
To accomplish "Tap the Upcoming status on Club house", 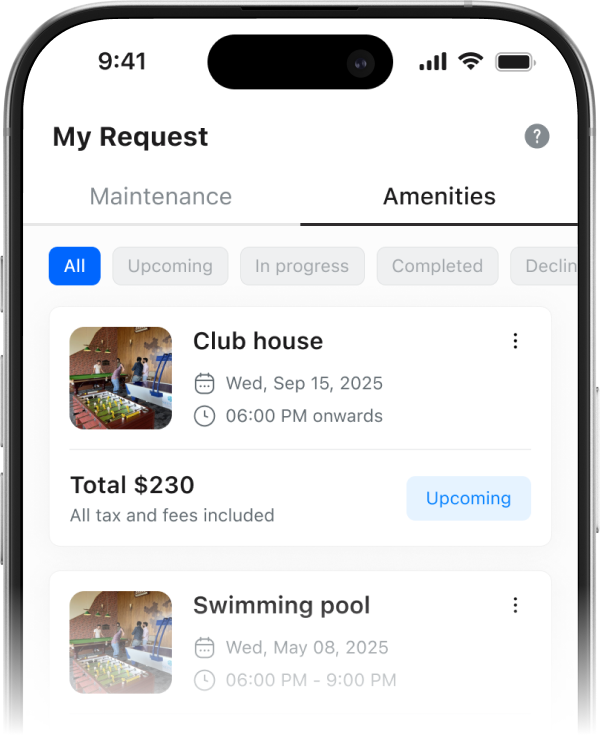I will tap(468, 498).
